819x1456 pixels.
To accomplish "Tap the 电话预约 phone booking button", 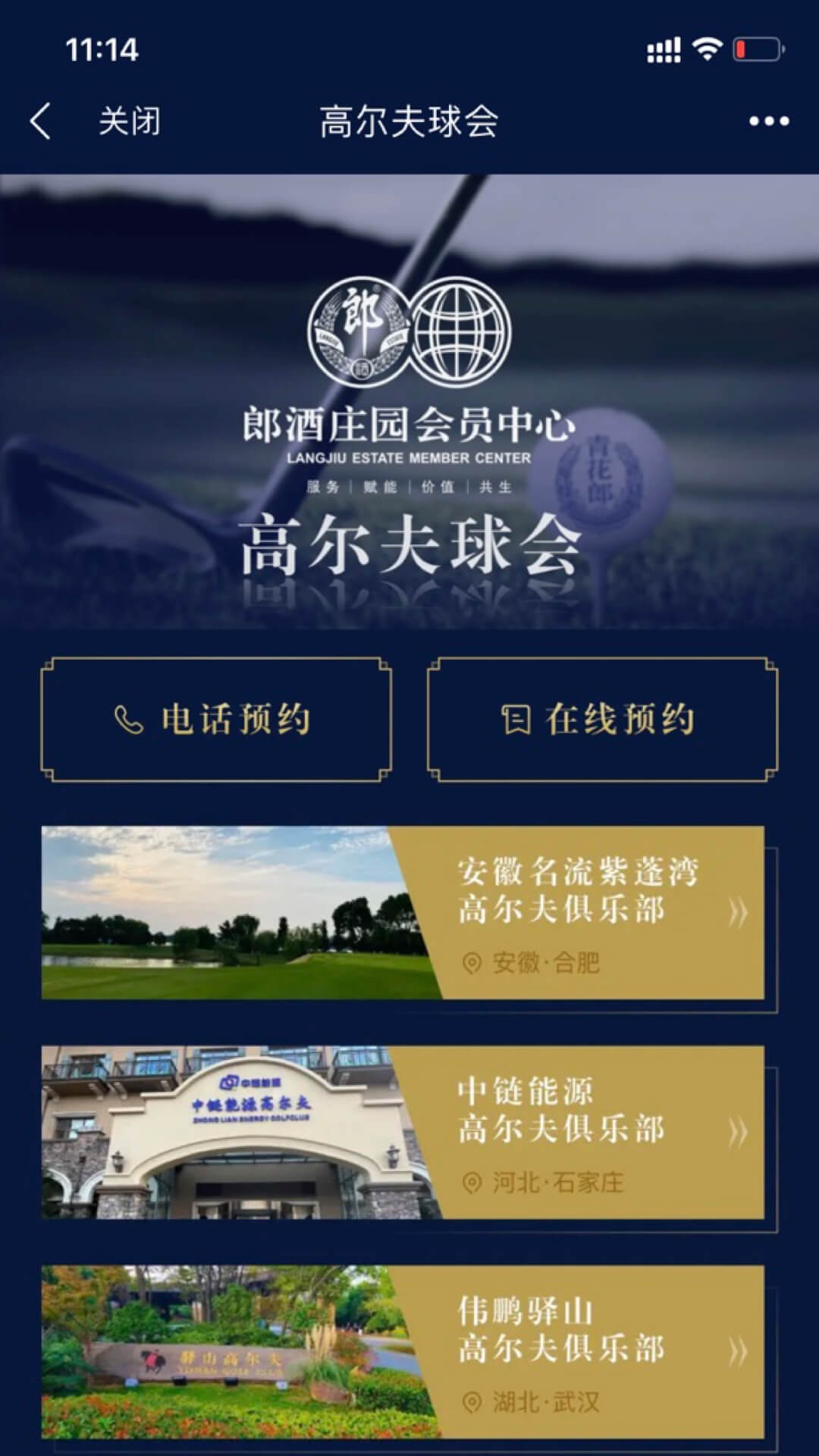I will coord(216,719).
